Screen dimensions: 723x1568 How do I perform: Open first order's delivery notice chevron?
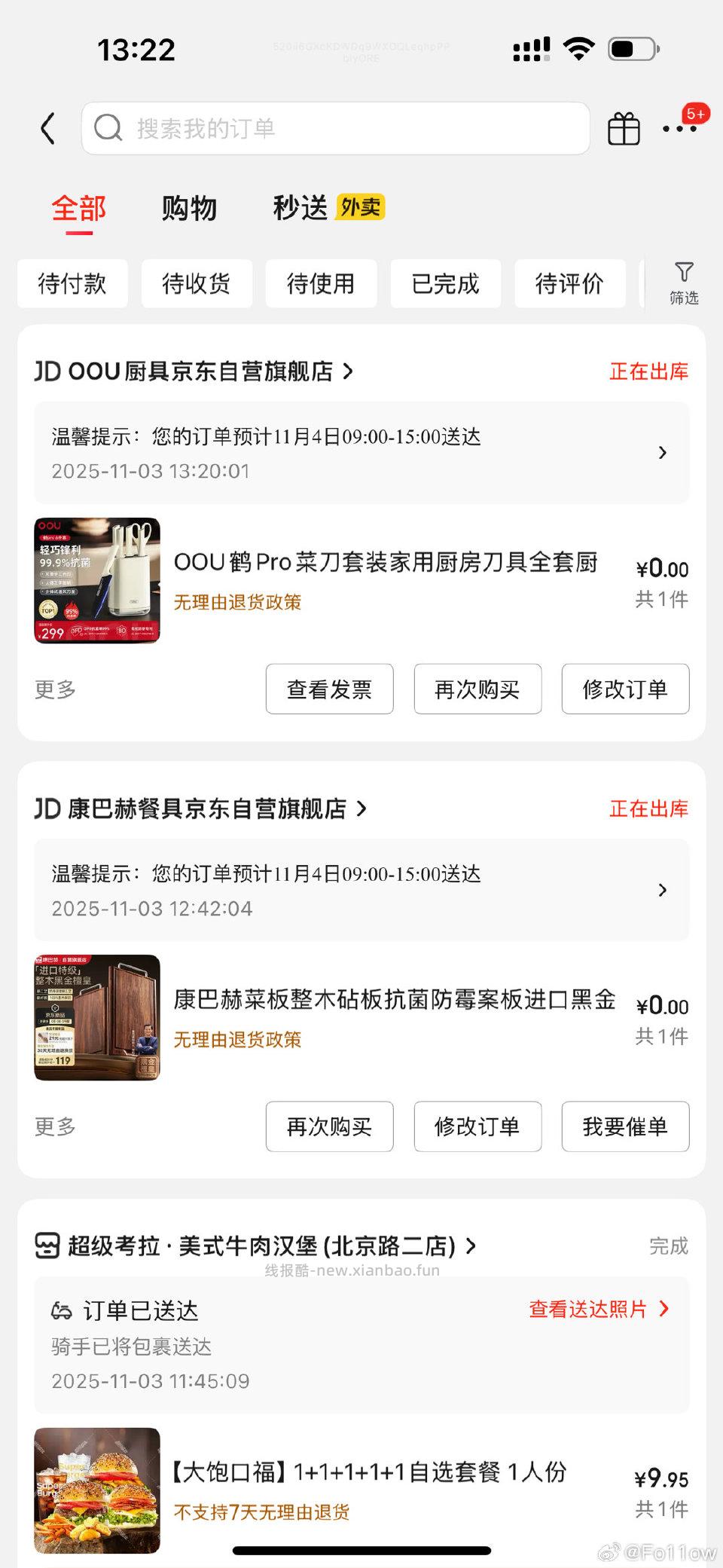663,452
